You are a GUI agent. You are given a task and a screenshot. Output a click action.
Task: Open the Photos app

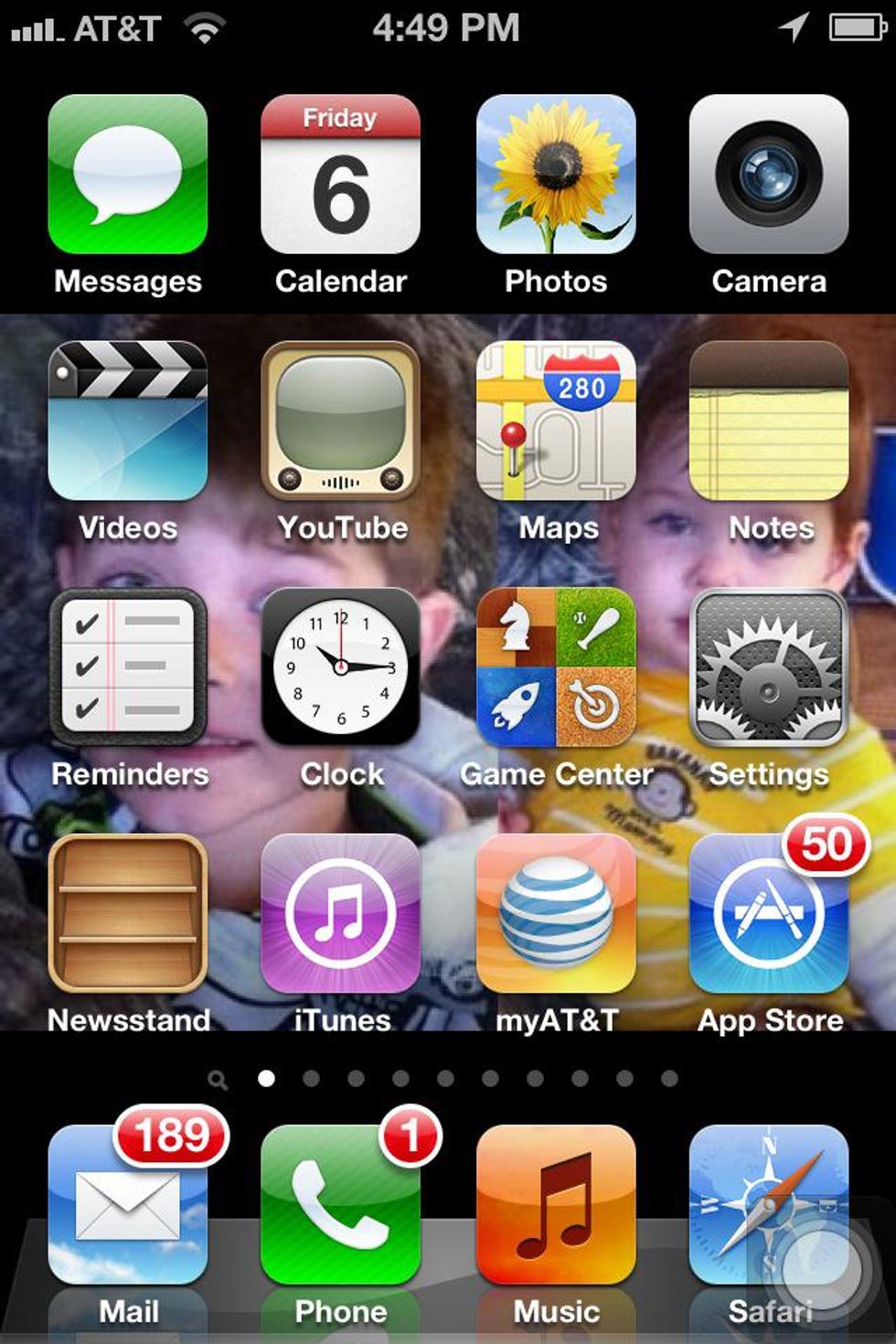click(x=556, y=174)
